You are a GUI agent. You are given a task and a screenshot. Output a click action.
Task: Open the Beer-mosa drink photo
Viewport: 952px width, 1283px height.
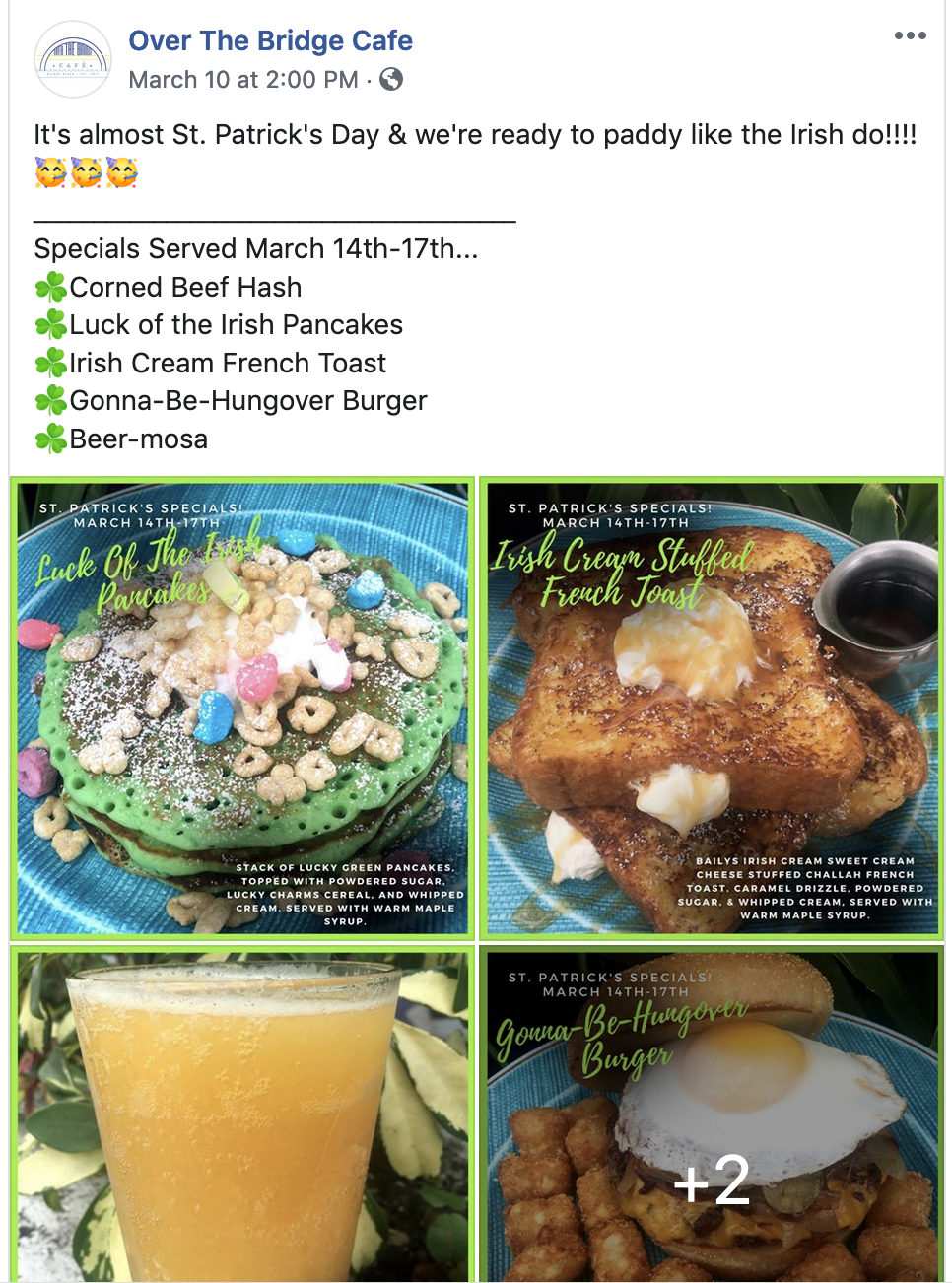242,1114
